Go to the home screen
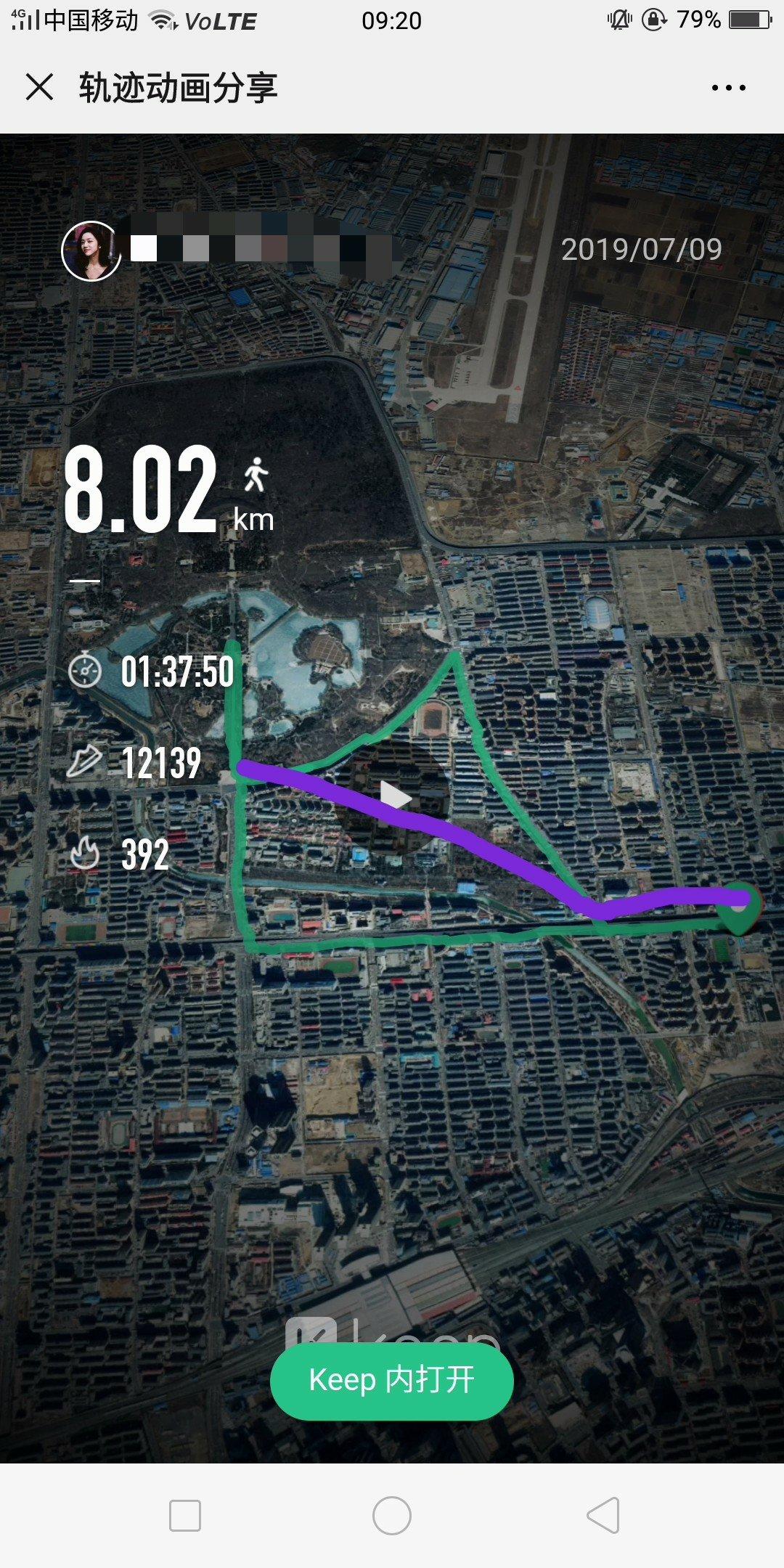The height and width of the screenshot is (1568, 784). [392, 1515]
